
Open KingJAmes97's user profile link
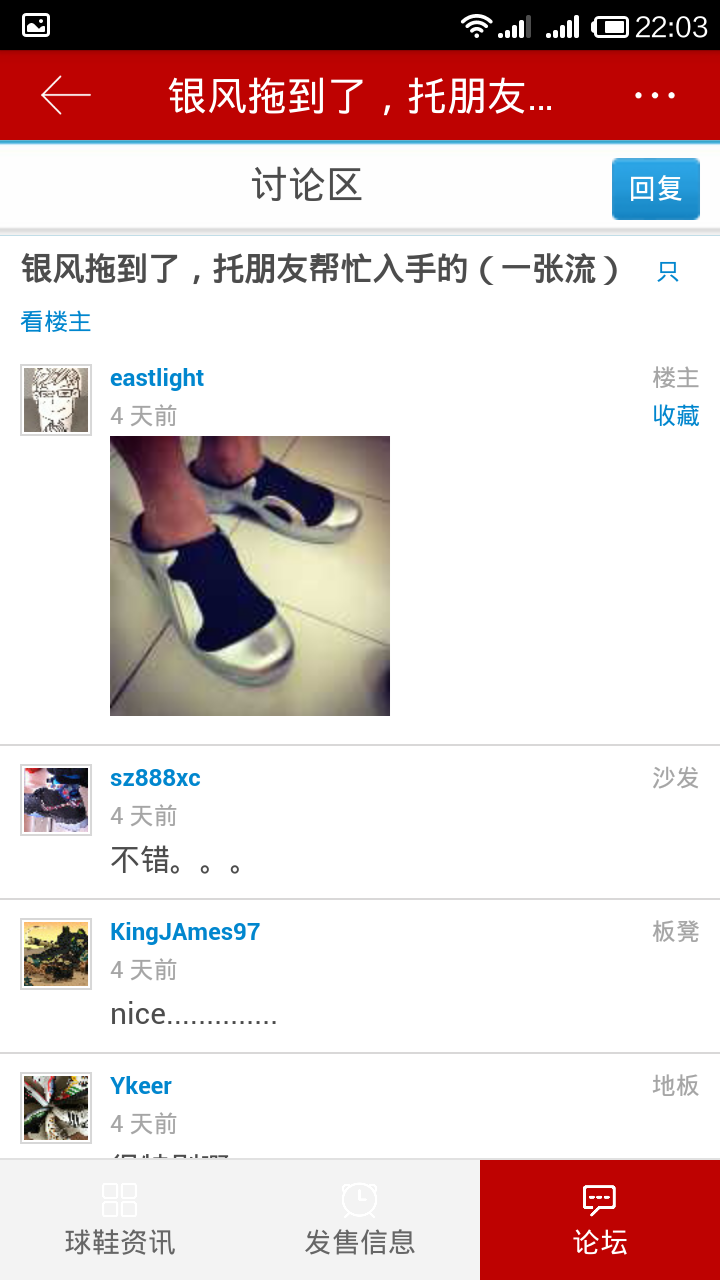pyautogui.click(x=185, y=932)
